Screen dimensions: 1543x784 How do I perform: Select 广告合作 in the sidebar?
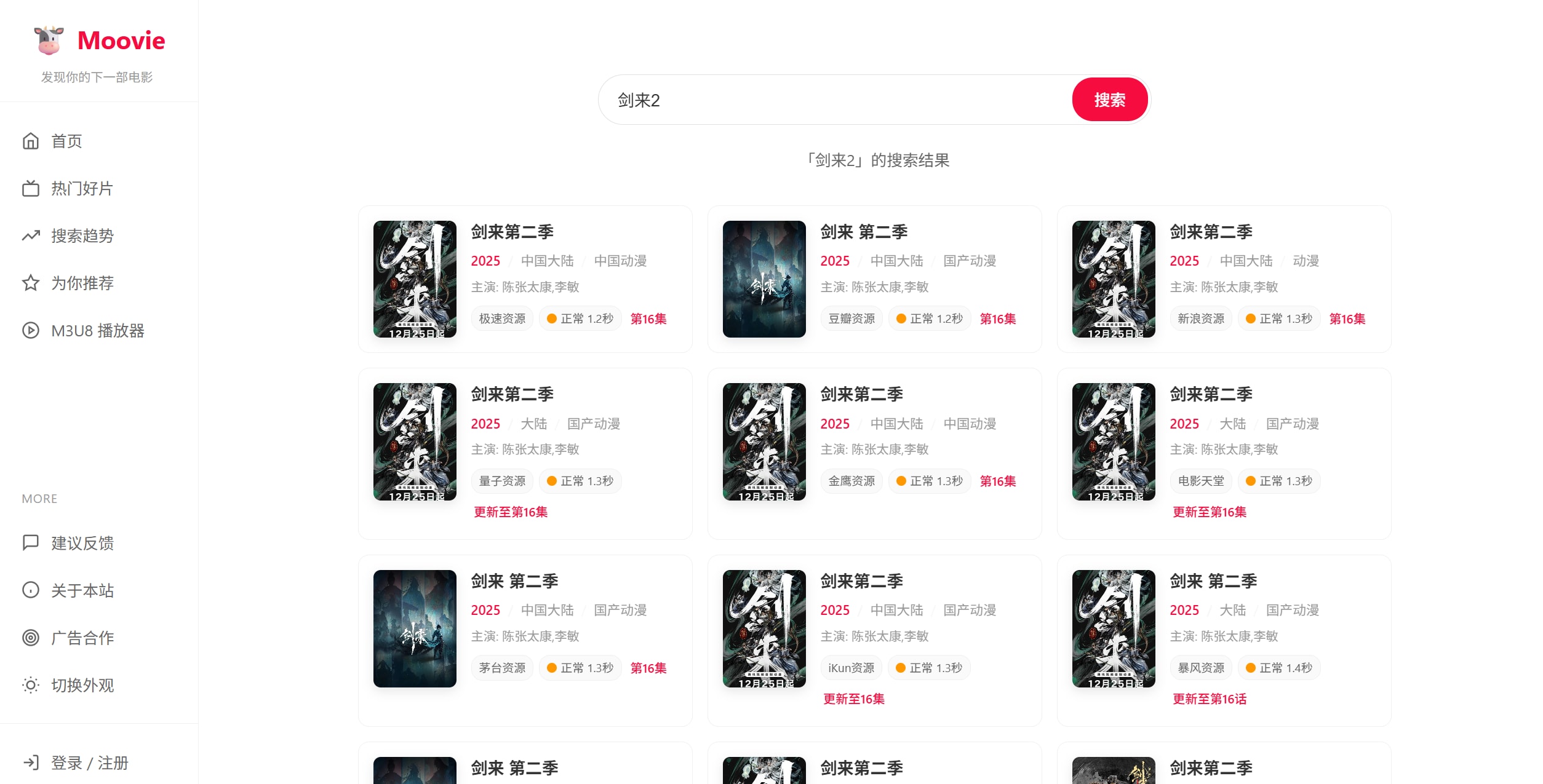82,638
